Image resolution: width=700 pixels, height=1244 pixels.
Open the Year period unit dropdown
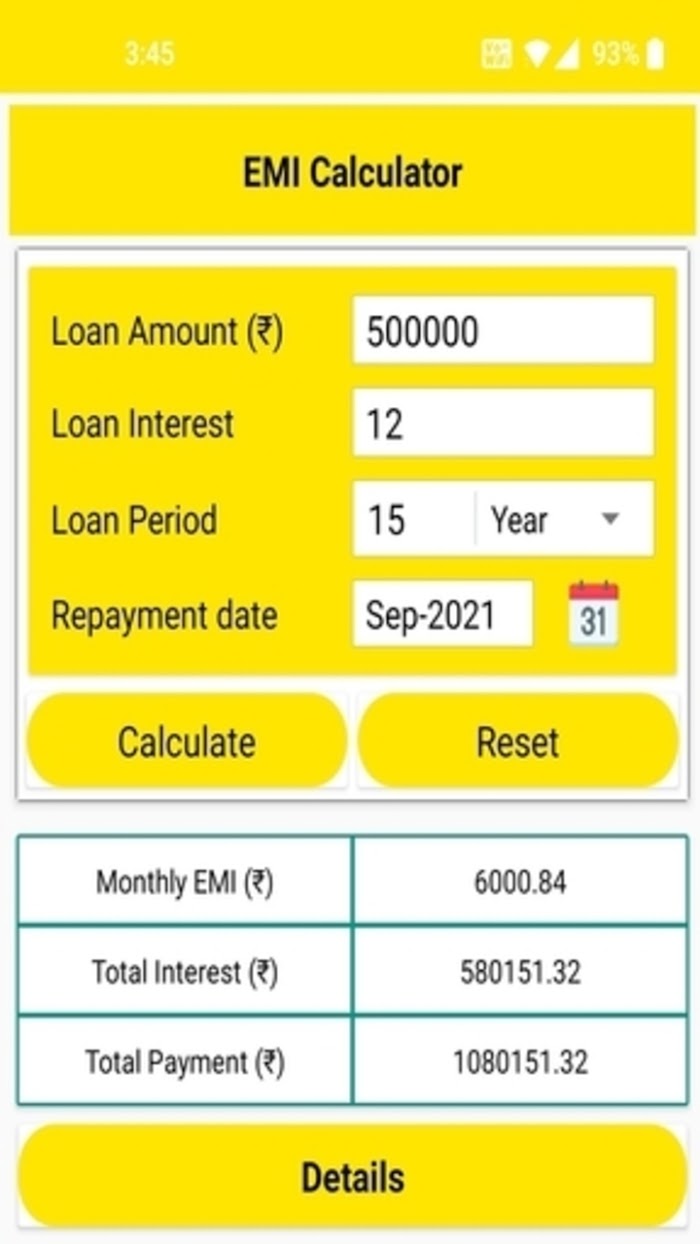(565, 519)
